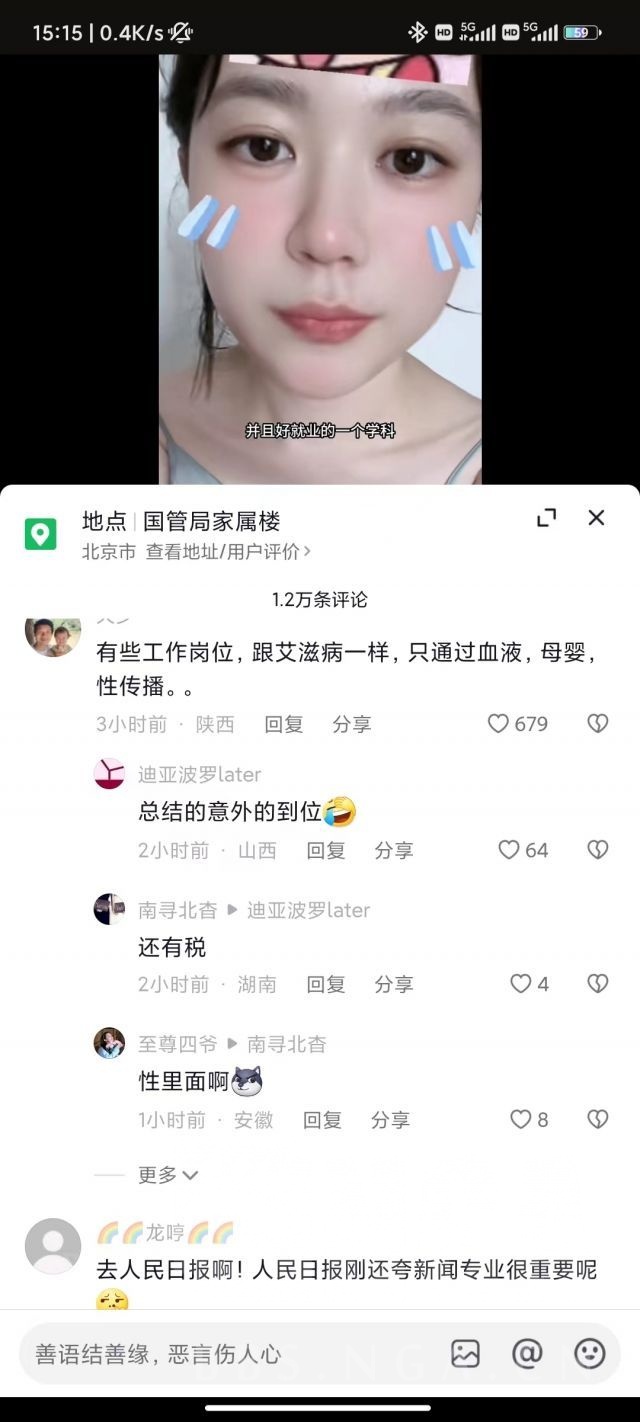Expand comments panel to full screen
640x1422 pixels.
click(x=546, y=517)
